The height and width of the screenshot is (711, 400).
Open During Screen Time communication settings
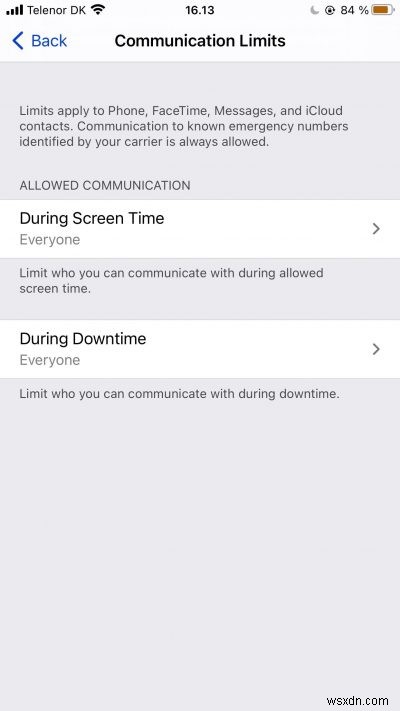tap(200, 229)
